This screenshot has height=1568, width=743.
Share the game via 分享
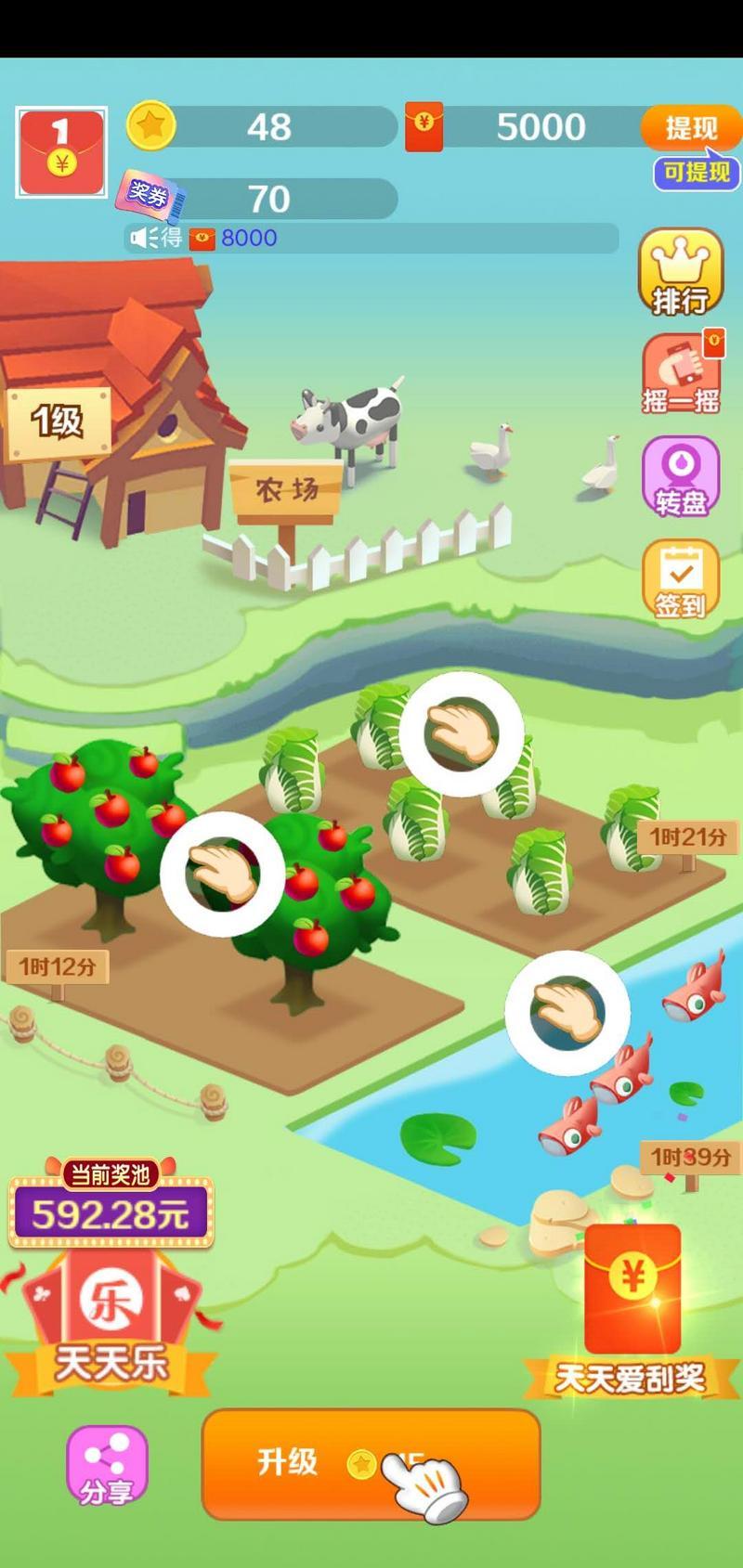(x=106, y=1465)
